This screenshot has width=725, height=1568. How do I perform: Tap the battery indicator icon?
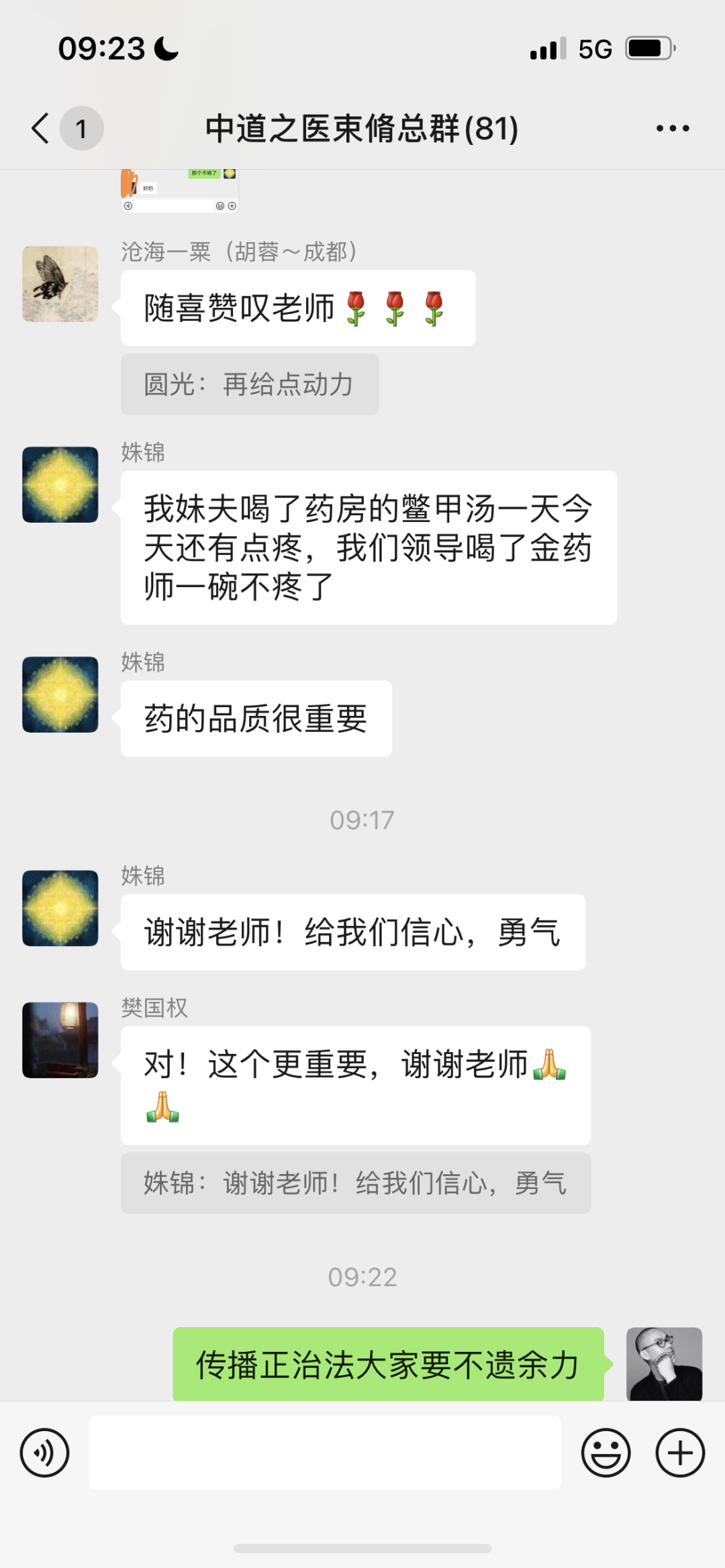coord(649,47)
